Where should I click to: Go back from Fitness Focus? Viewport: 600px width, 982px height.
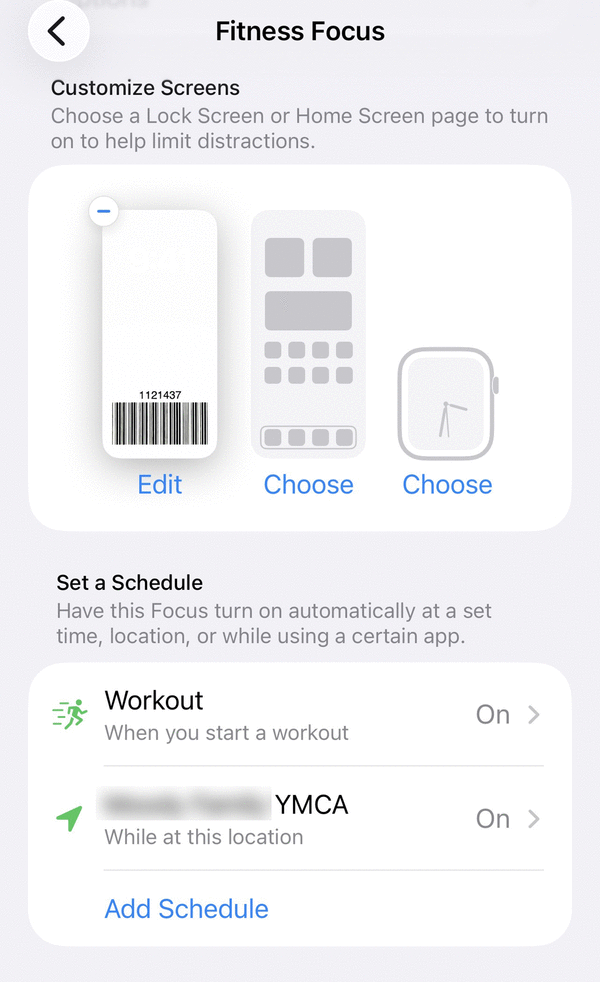tap(58, 31)
